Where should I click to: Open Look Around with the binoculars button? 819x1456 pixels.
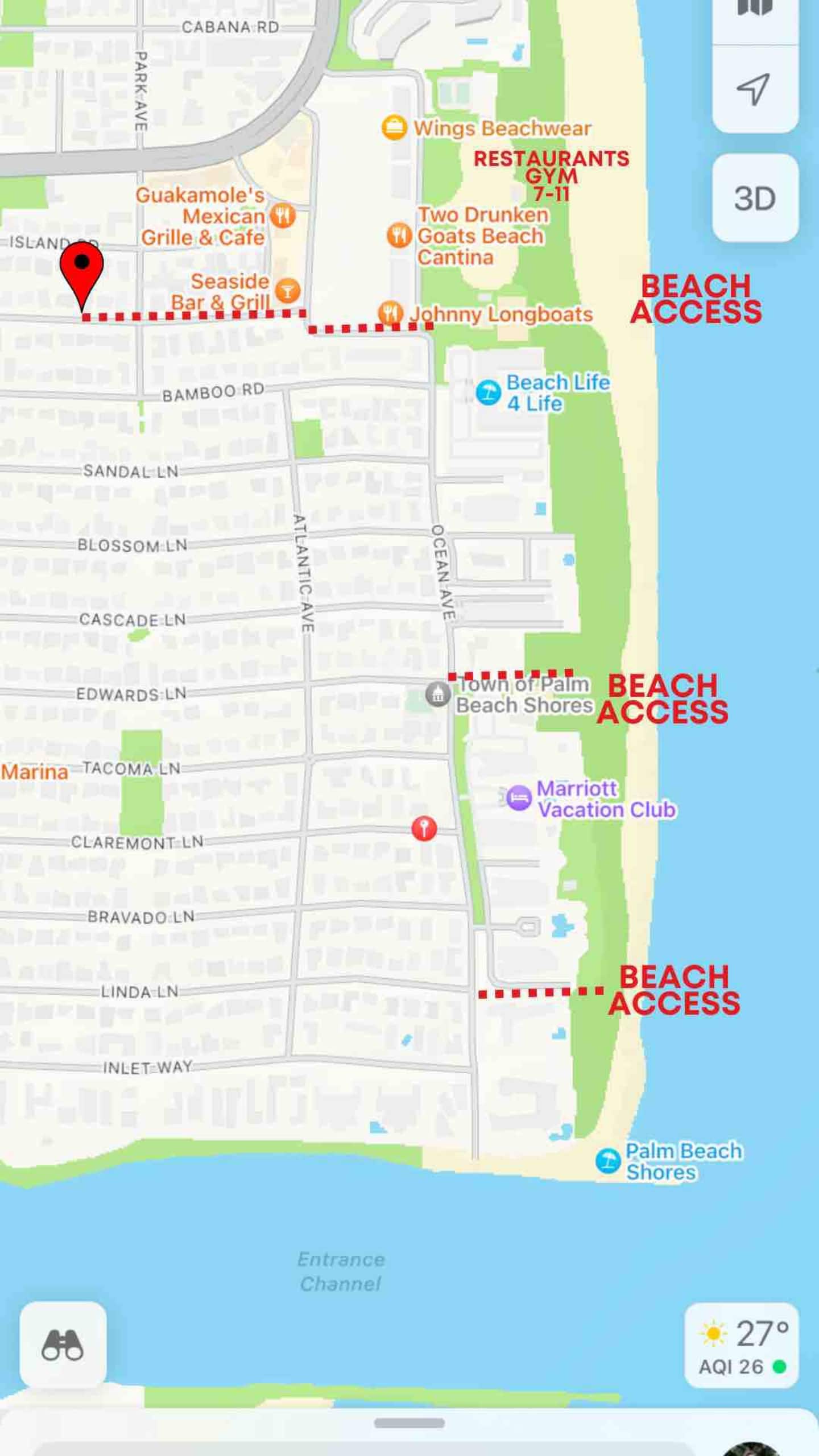point(63,1345)
